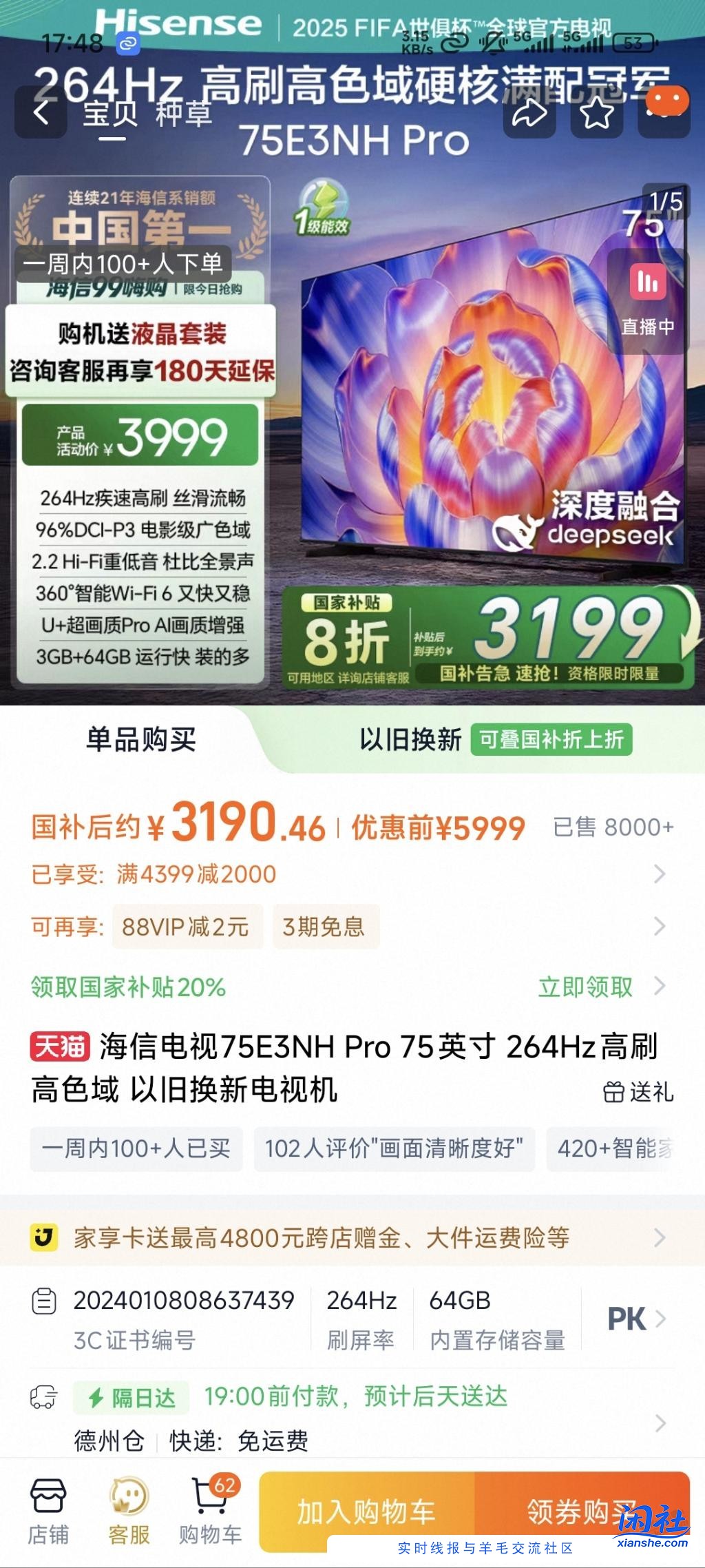Tap 加入购物车 to add to cart
The height and width of the screenshot is (1568, 705).
[366, 1512]
